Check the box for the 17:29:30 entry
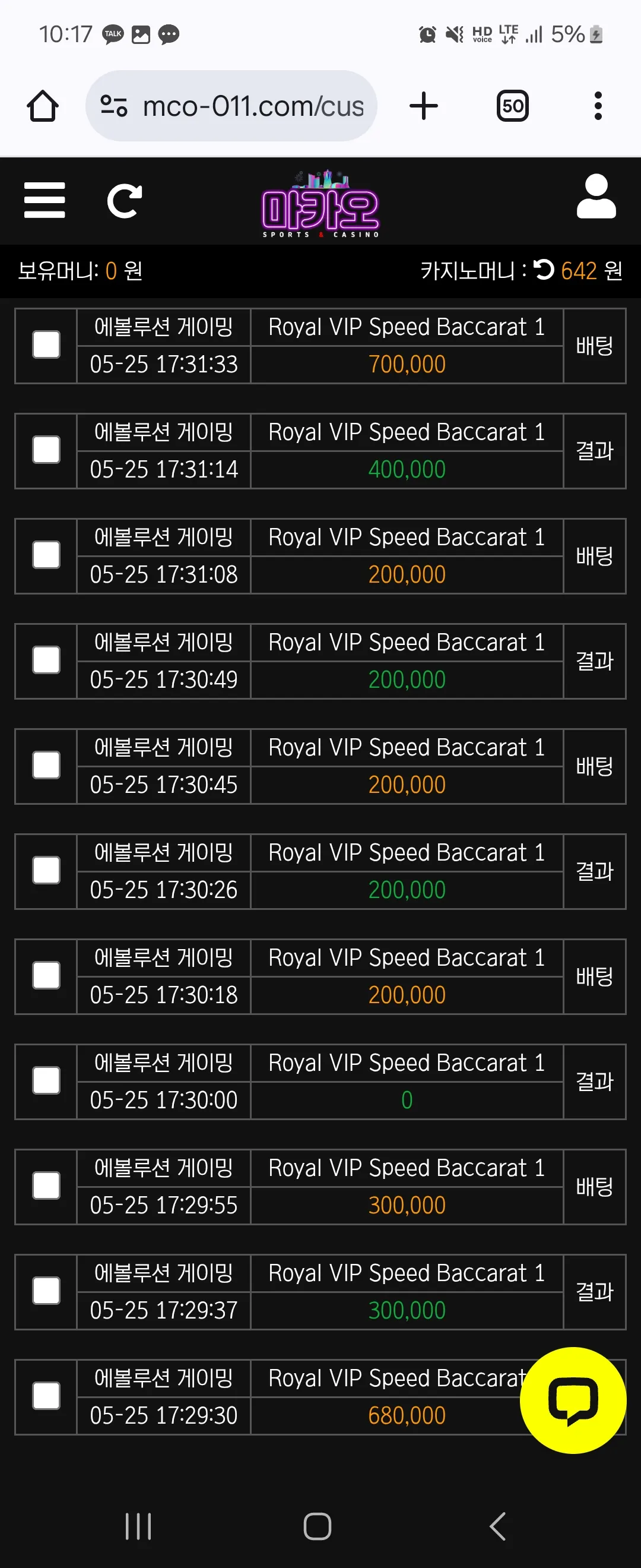 (x=46, y=1397)
